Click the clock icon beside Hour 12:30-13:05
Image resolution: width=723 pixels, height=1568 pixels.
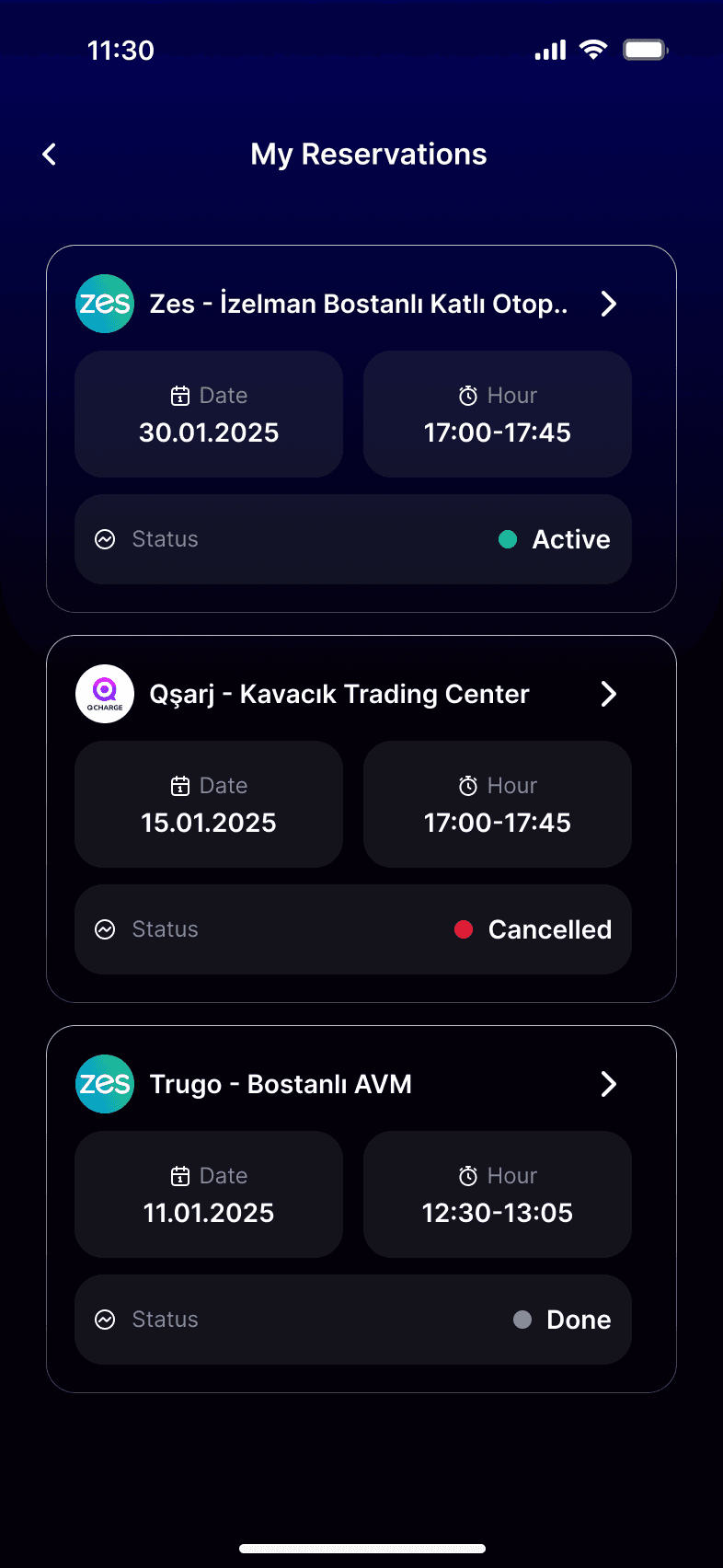[467, 1175]
